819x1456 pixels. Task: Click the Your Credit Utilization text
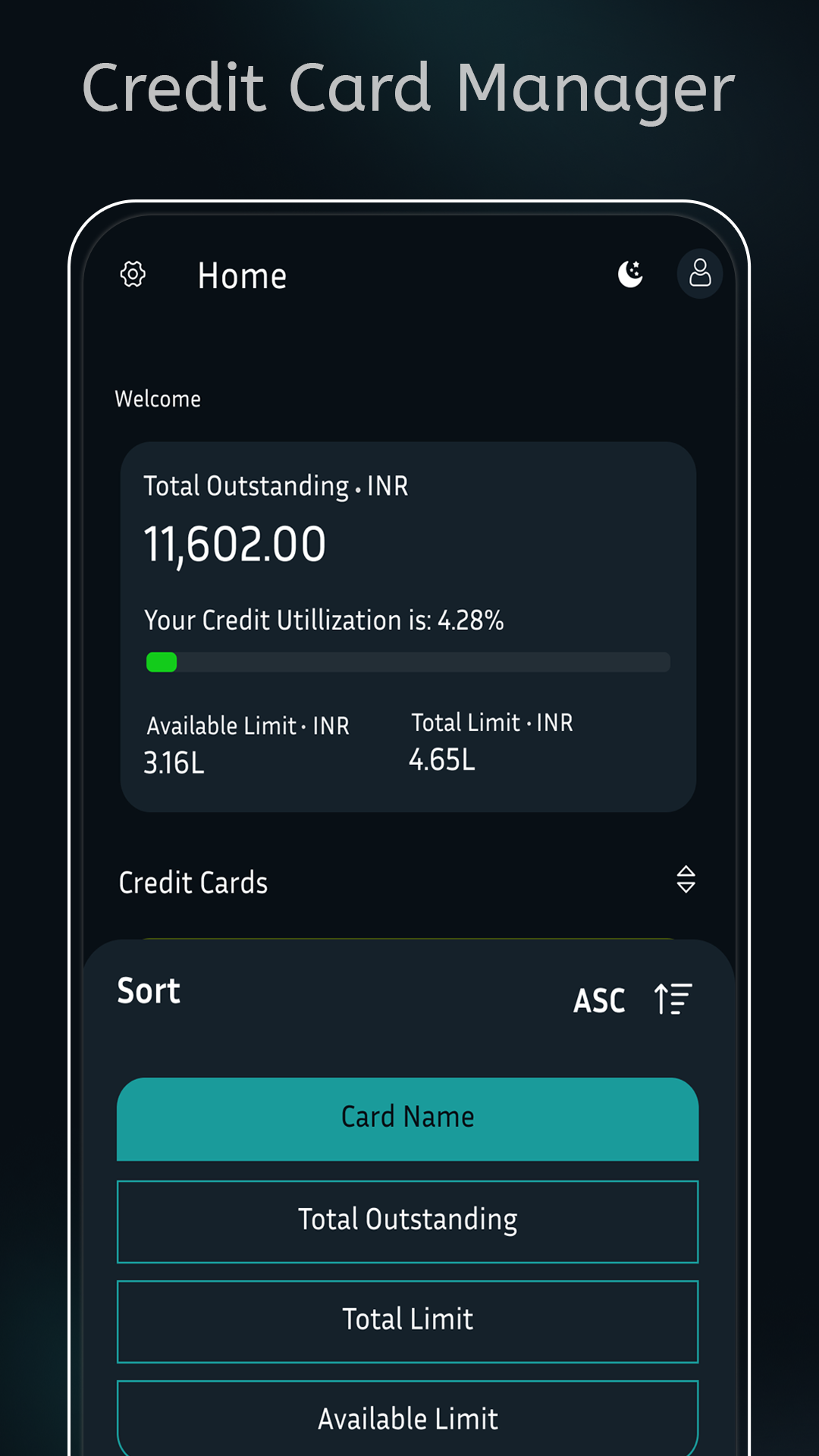point(324,620)
